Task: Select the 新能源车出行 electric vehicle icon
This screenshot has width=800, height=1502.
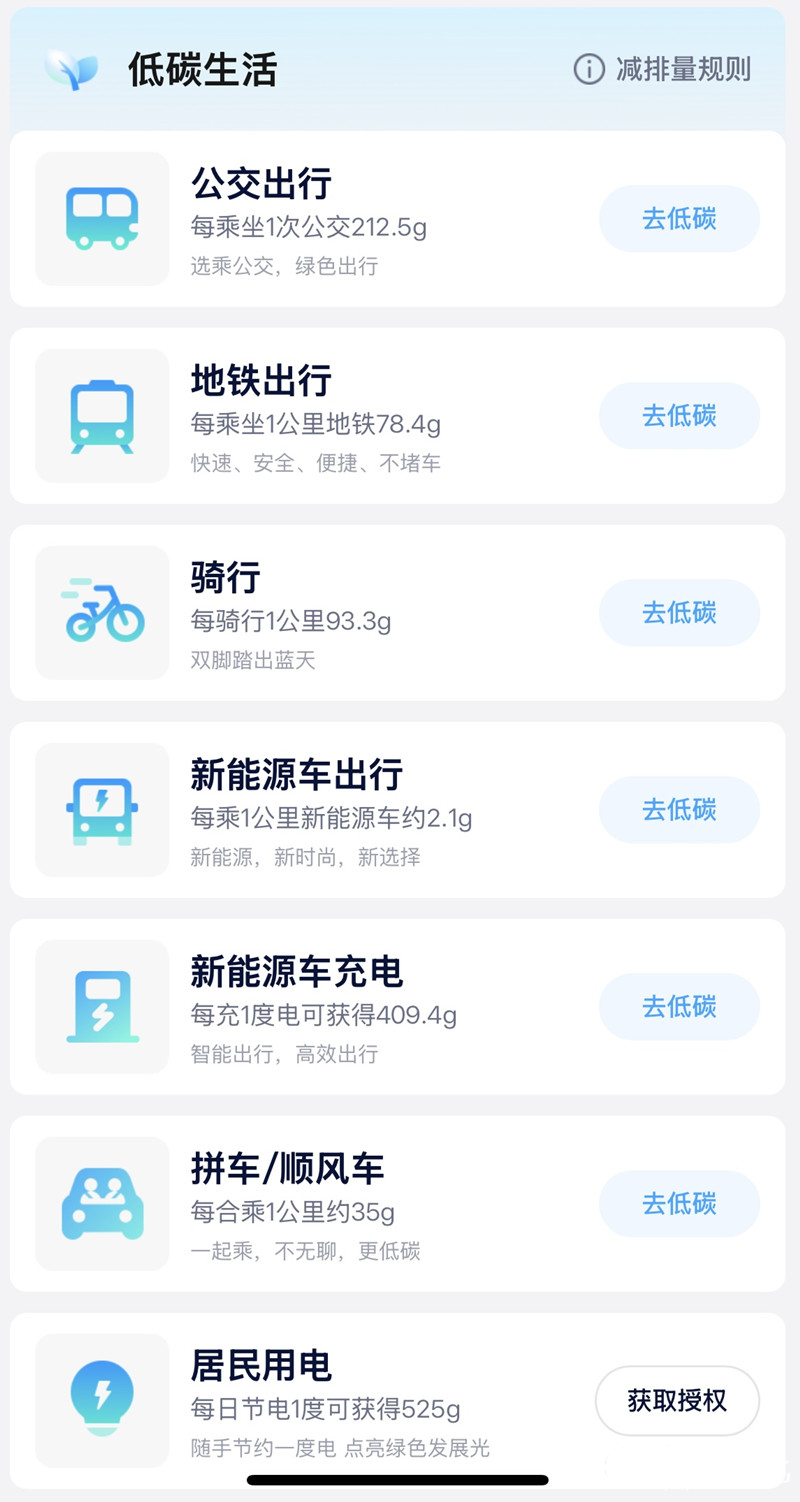Action: 101,809
